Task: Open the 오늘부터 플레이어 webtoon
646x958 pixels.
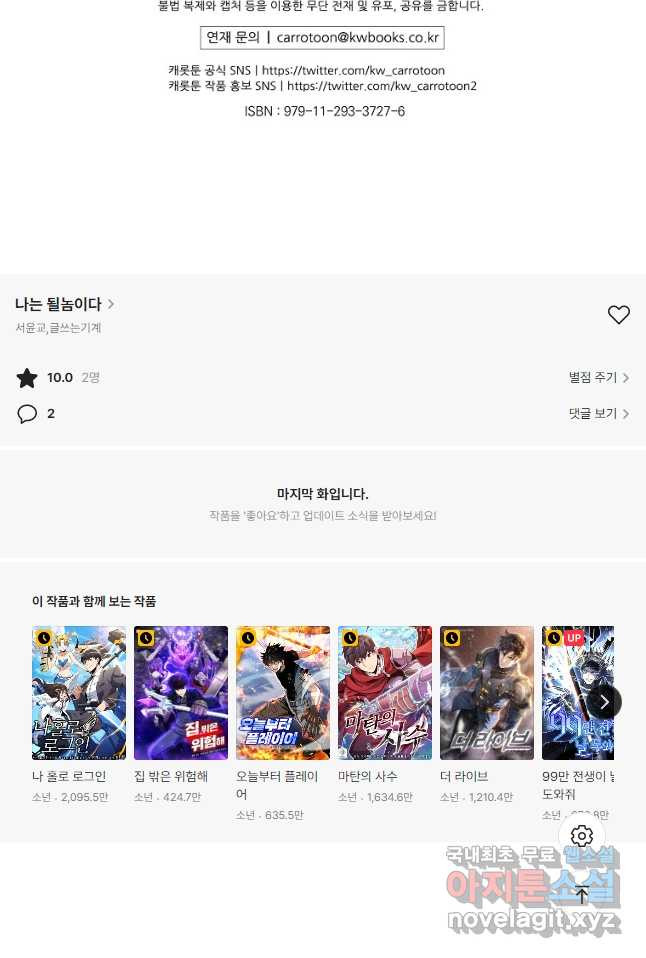Action: point(283,693)
